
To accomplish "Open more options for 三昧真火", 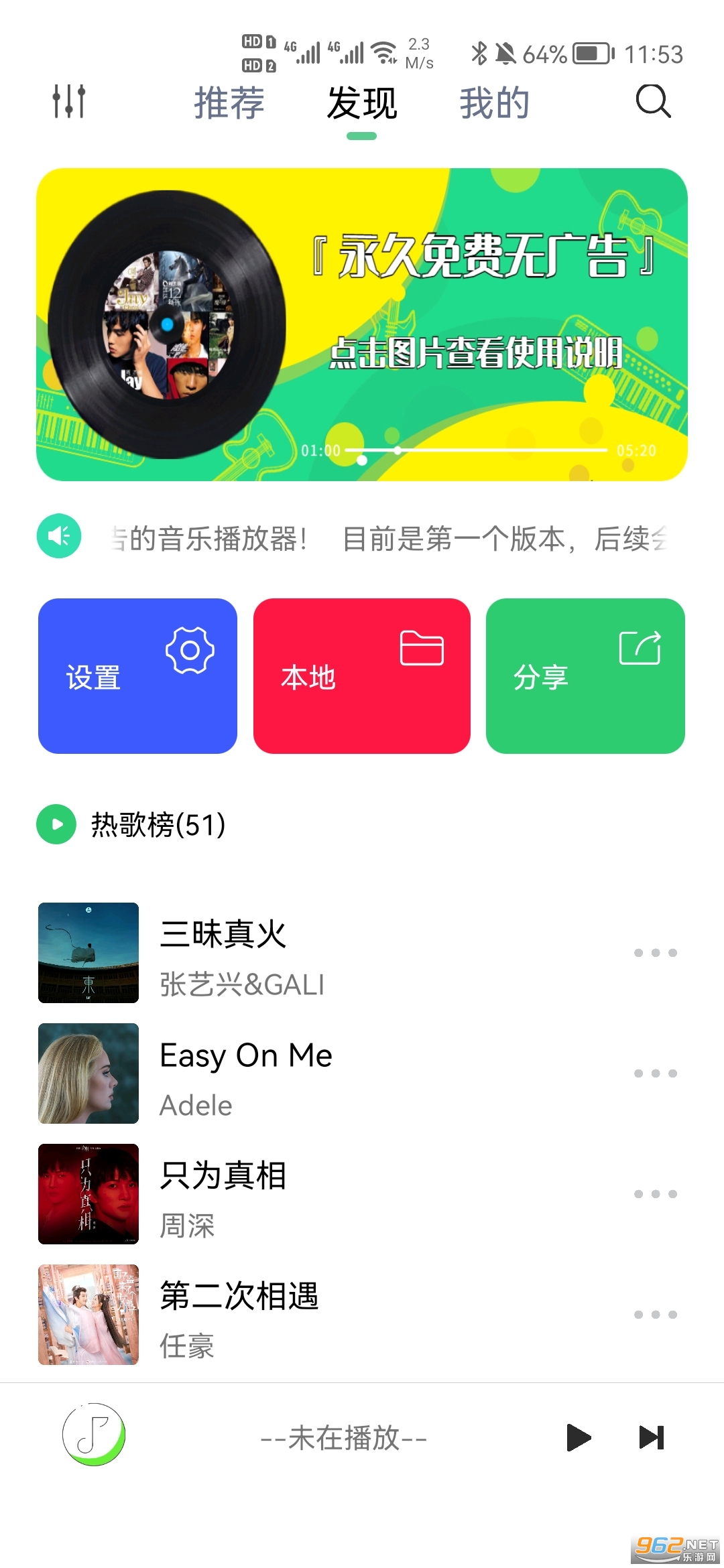I will pos(655,953).
